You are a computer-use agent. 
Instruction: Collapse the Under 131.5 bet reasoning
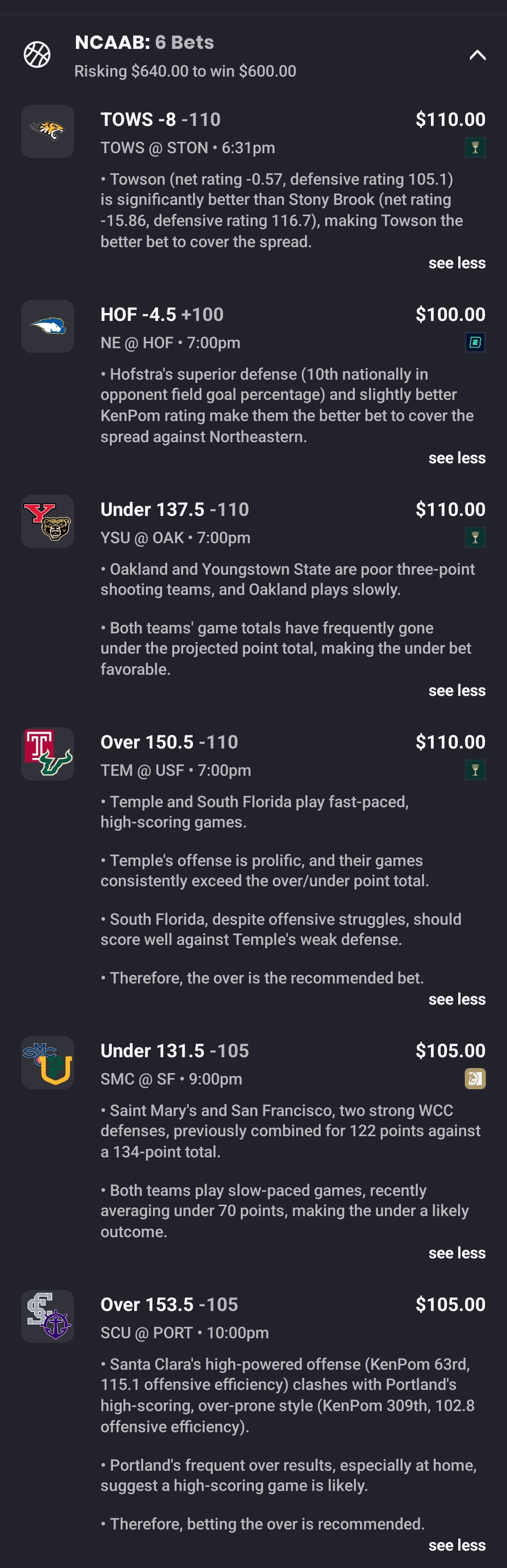tap(457, 1253)
